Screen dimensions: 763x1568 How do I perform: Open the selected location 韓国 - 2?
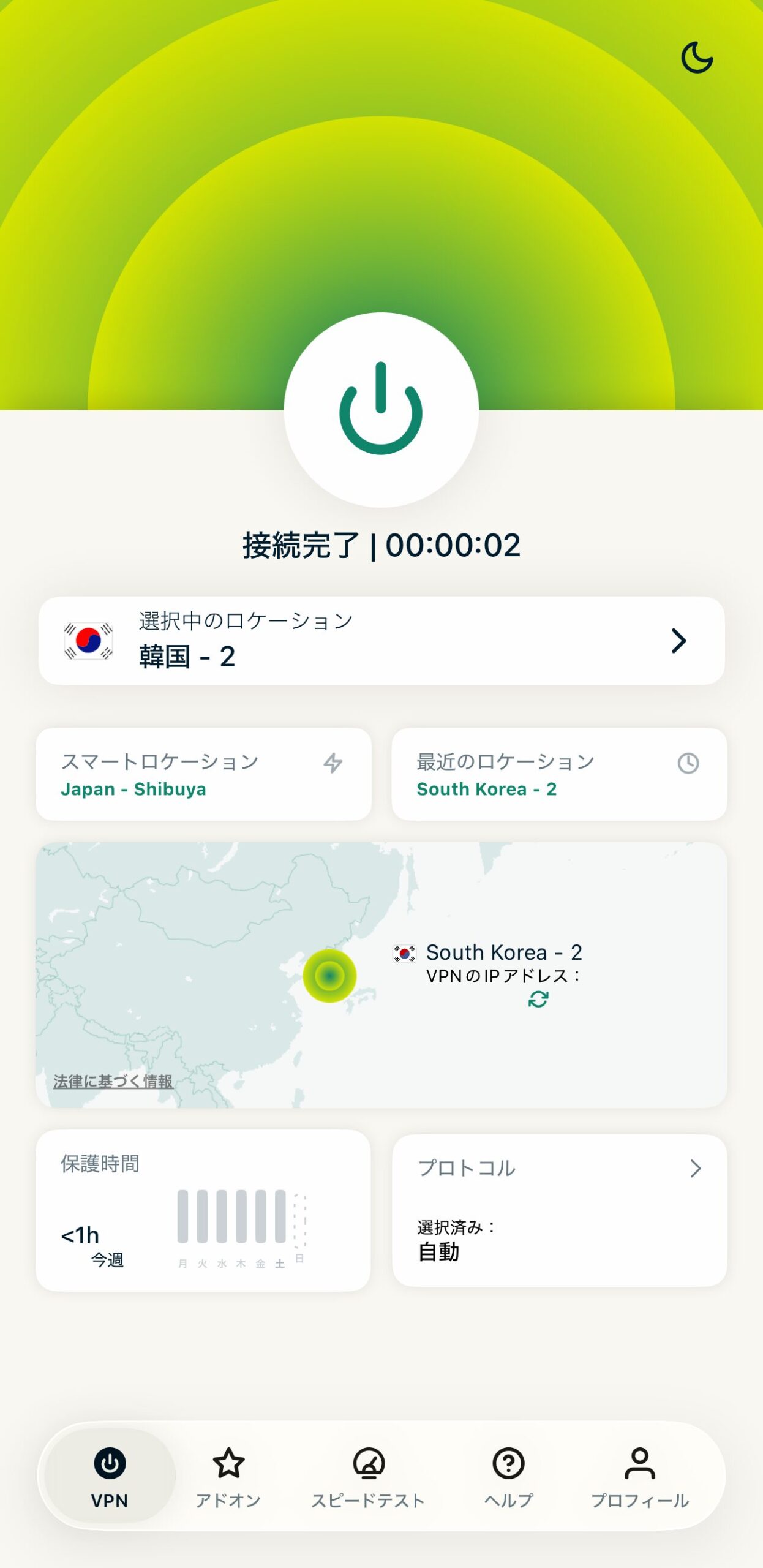pos(381,641)
